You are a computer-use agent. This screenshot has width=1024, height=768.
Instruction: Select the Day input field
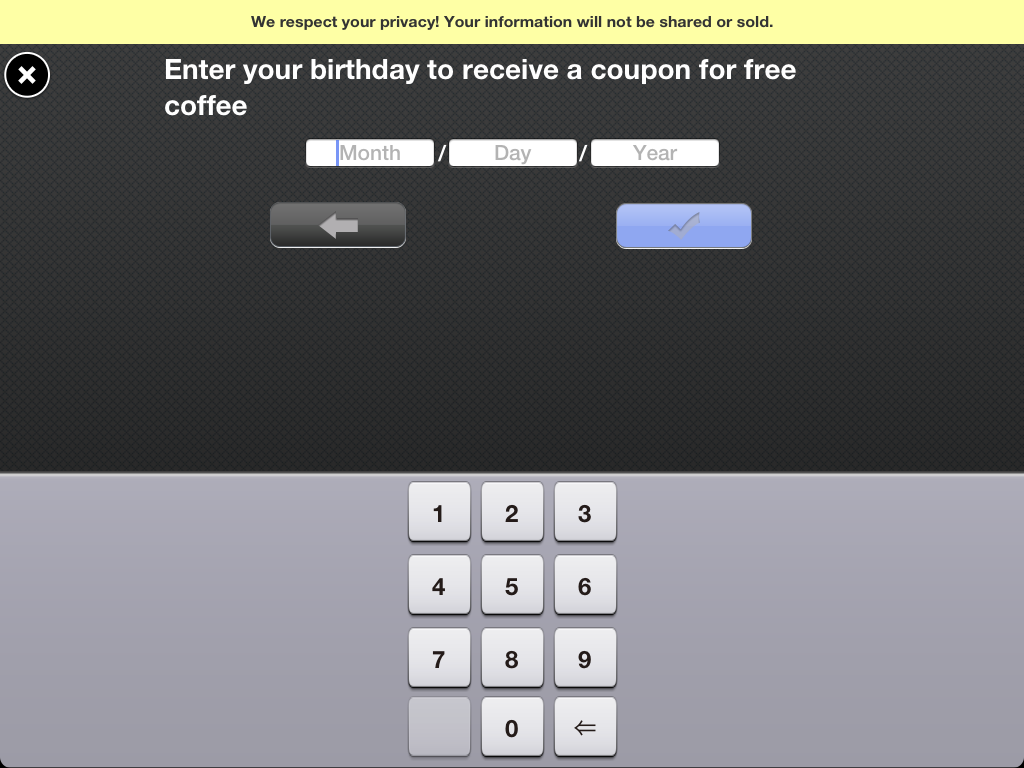(512, 153)
